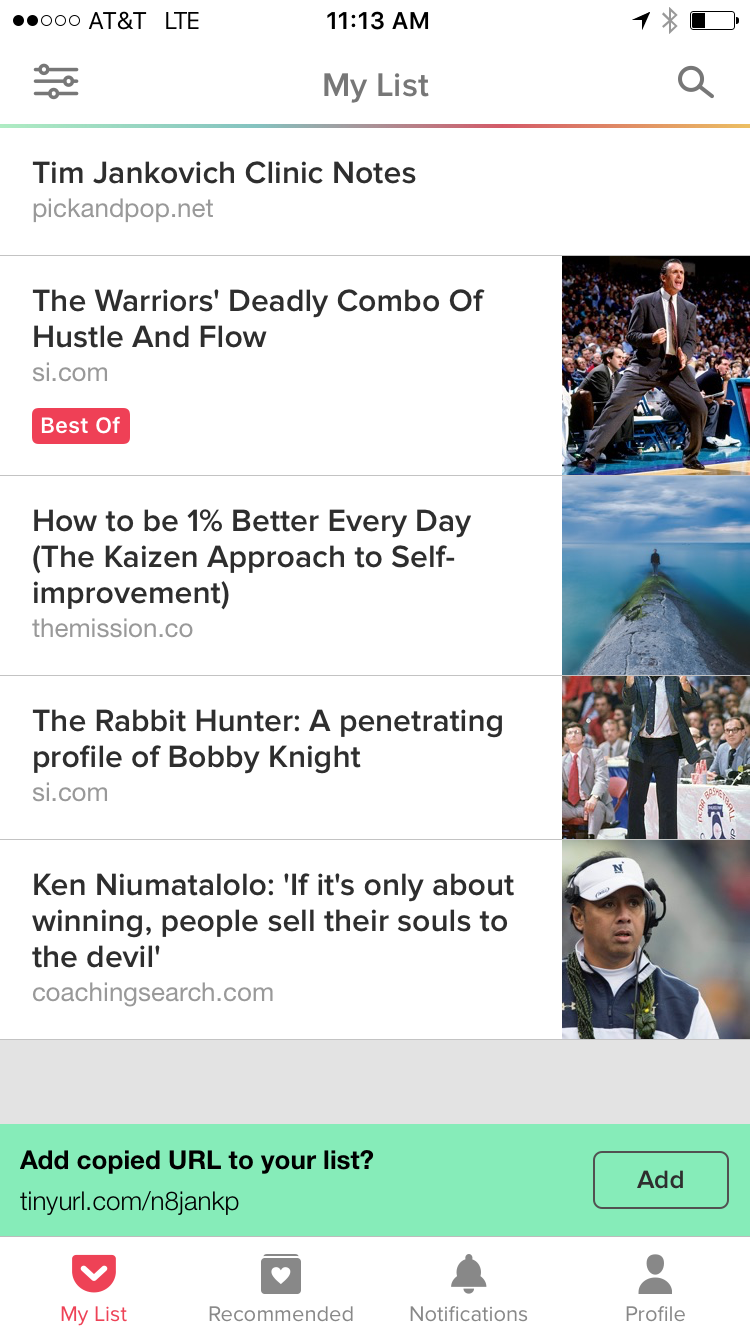This screenshot has width=750, height=1334.
Task: Open the filter options icon
Action: (x=56, y=83)
